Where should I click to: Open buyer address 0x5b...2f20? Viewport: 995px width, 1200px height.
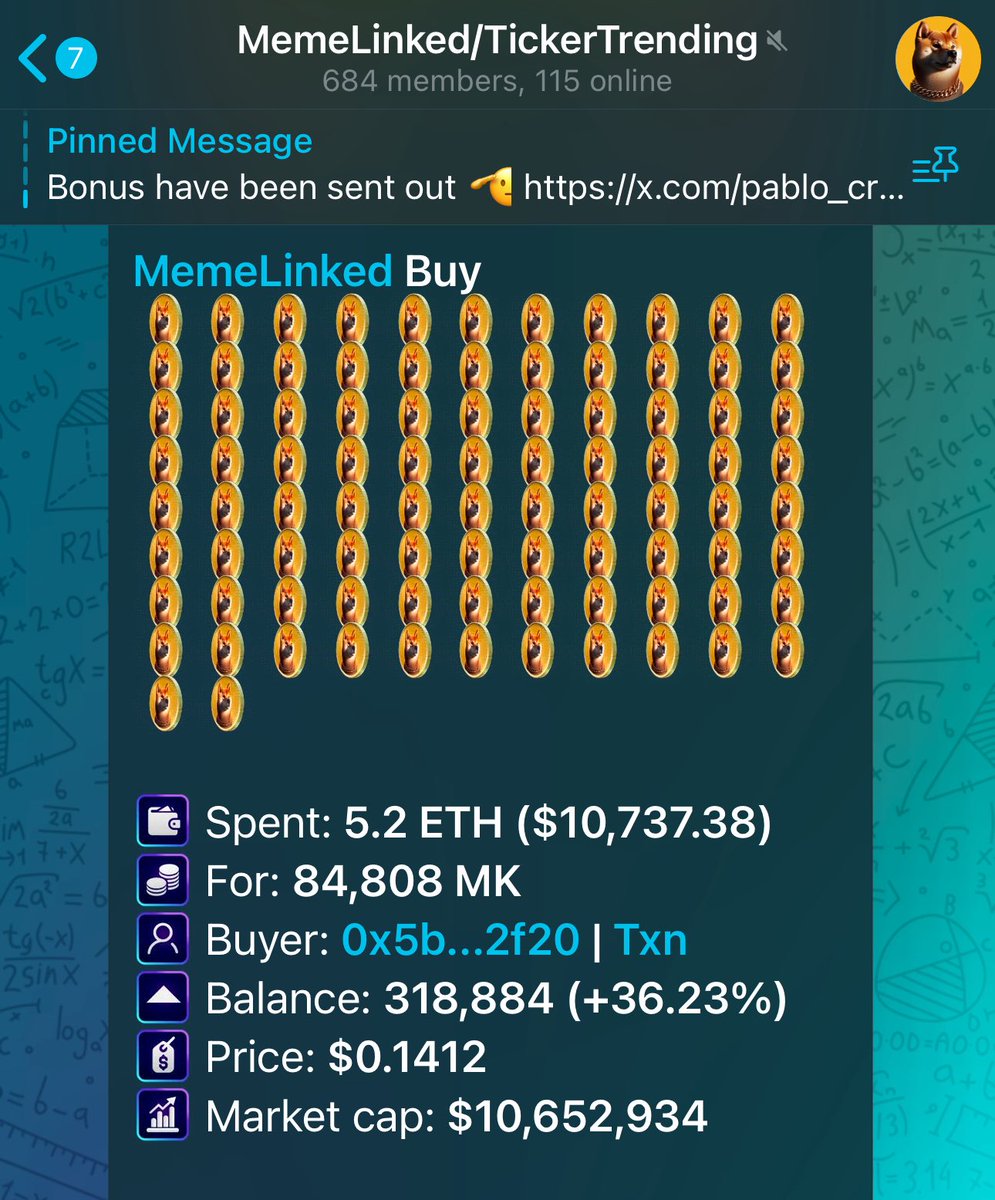[x=460, y=940]
